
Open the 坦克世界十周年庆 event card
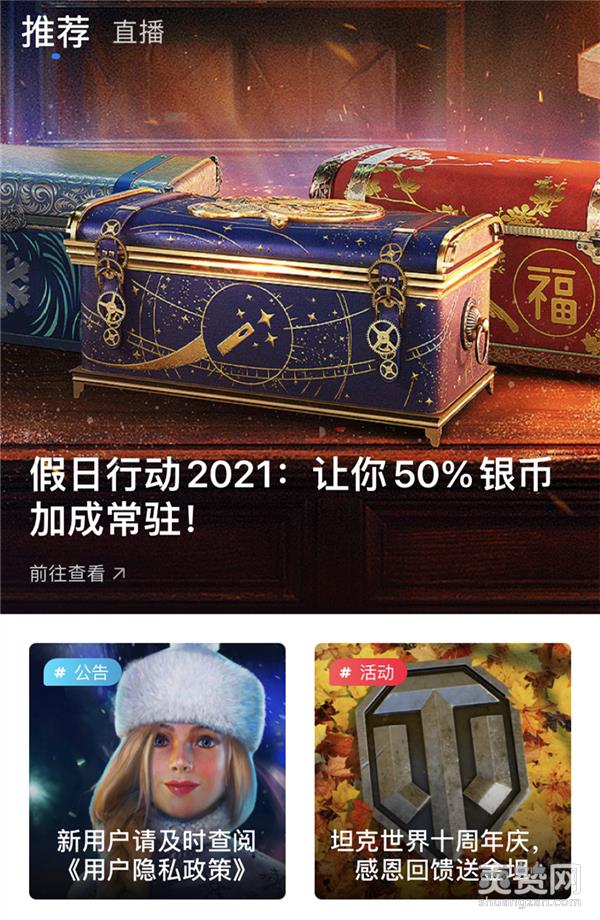coord(442,770)
